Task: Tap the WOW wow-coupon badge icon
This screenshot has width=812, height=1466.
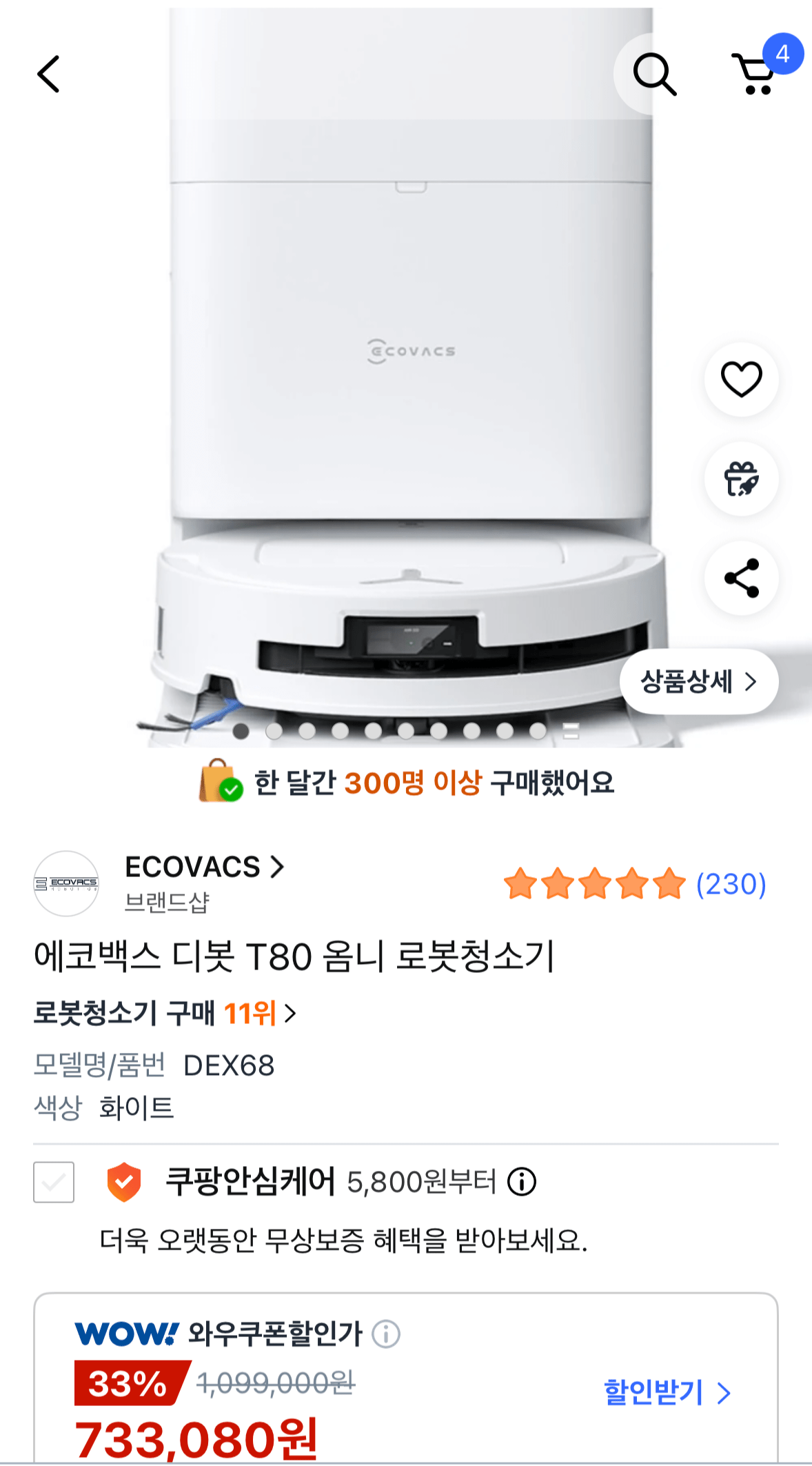Action: tap(126, 1332)
